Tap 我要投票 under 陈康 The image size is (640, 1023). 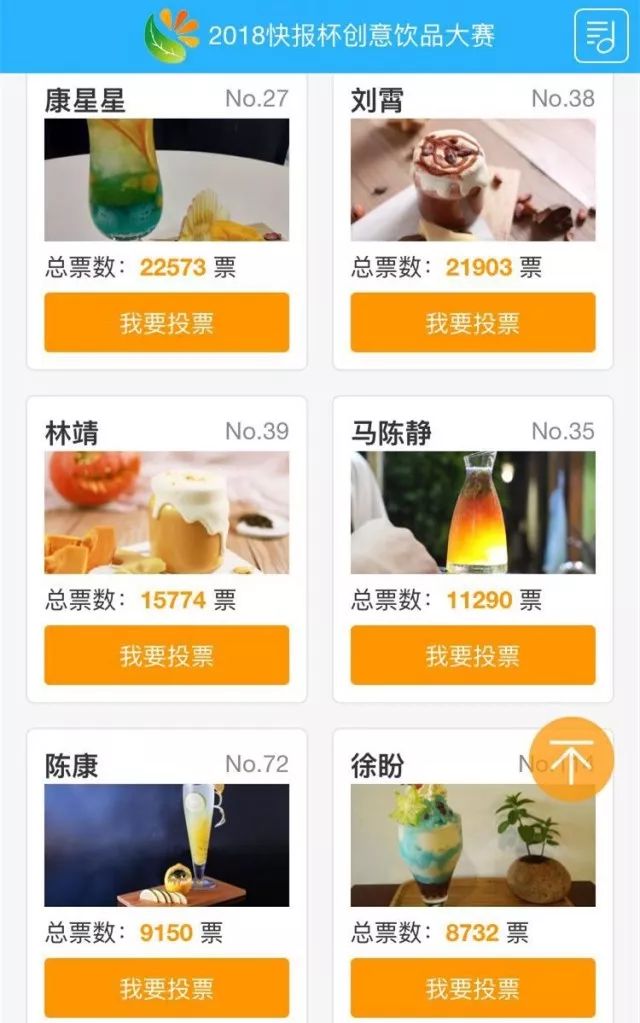pyautogui.click(x=167, y=988)
